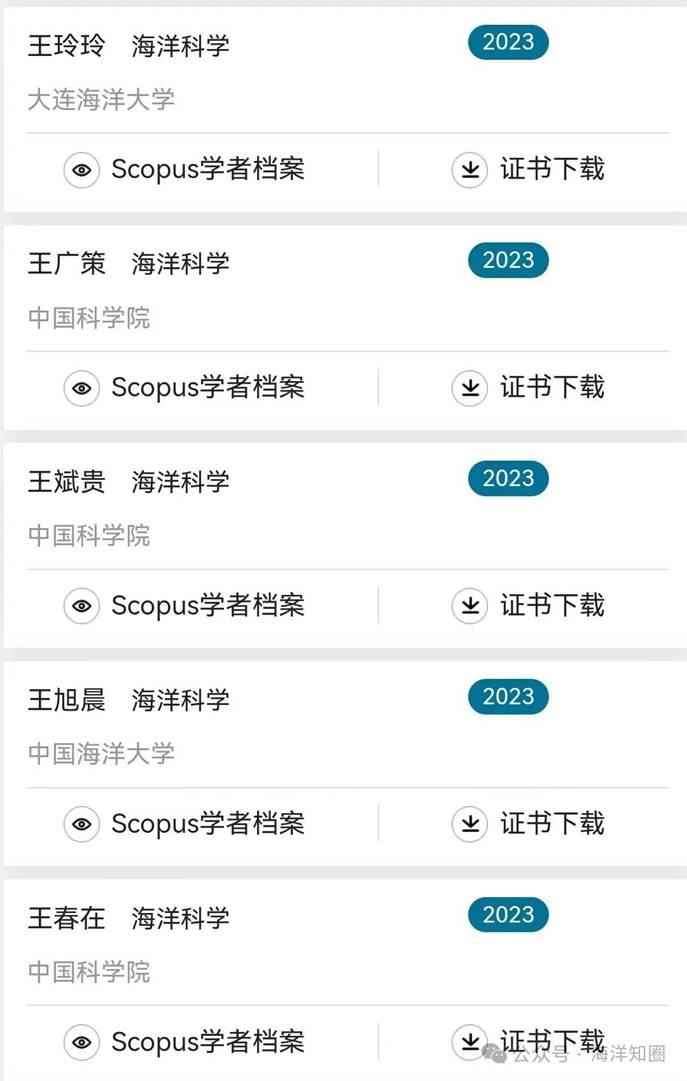Tap 证书下载 for 王广策
The height and width of the screenshot is (1081, 687).
[528, 387]
